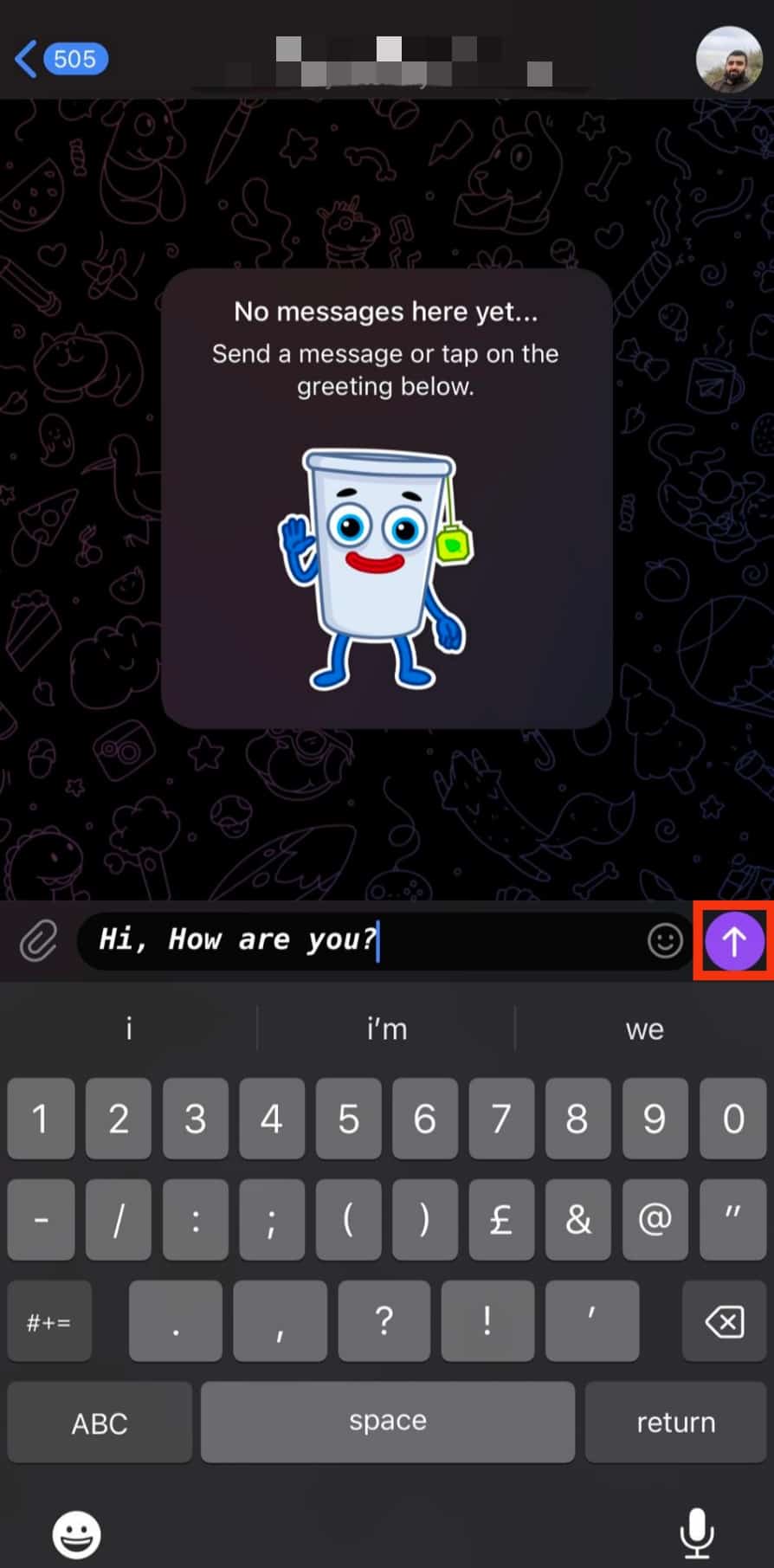This screenshot has height=1568, width=774.
Task: Insert the "i" keyboard suggestion
Action: click(x=129, y=1029)
